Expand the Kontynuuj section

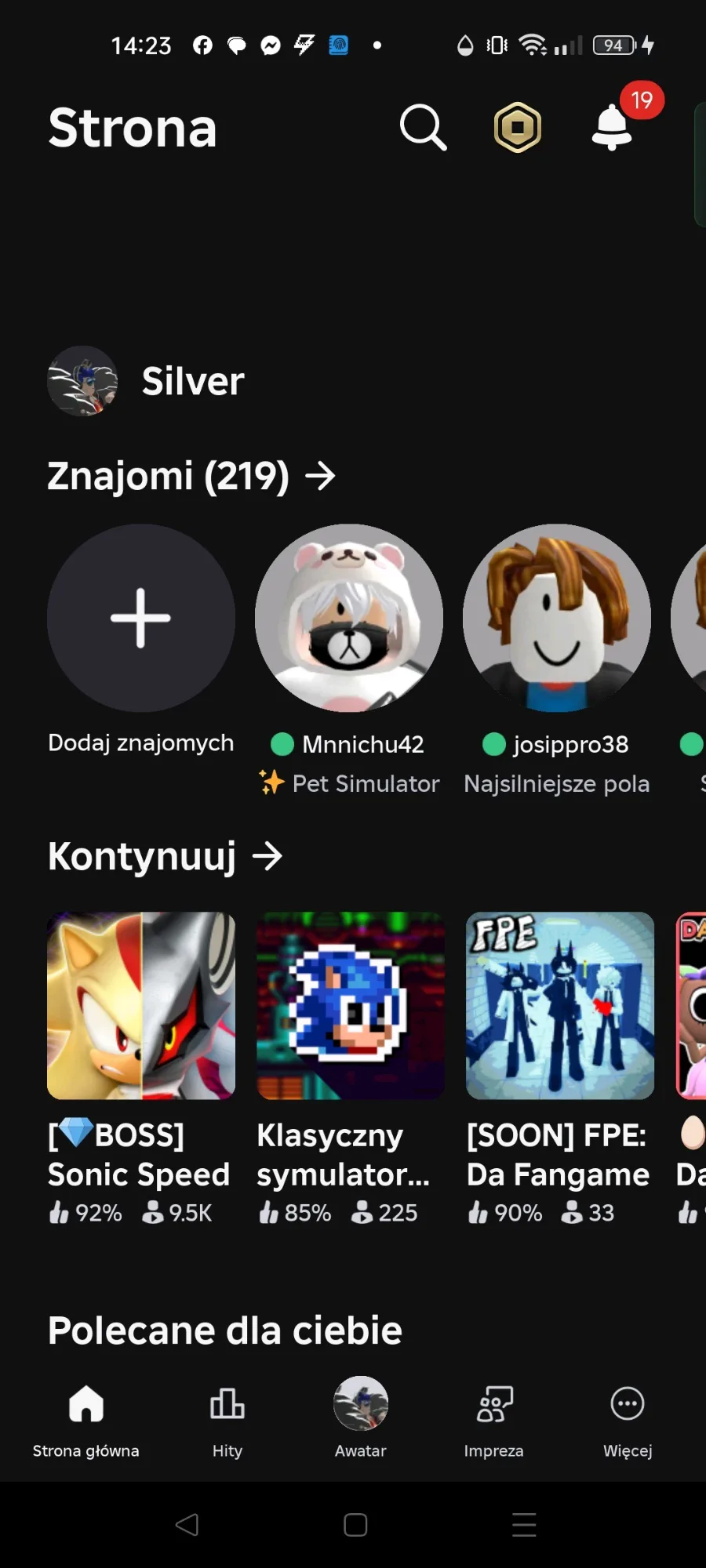coord(165,856)
